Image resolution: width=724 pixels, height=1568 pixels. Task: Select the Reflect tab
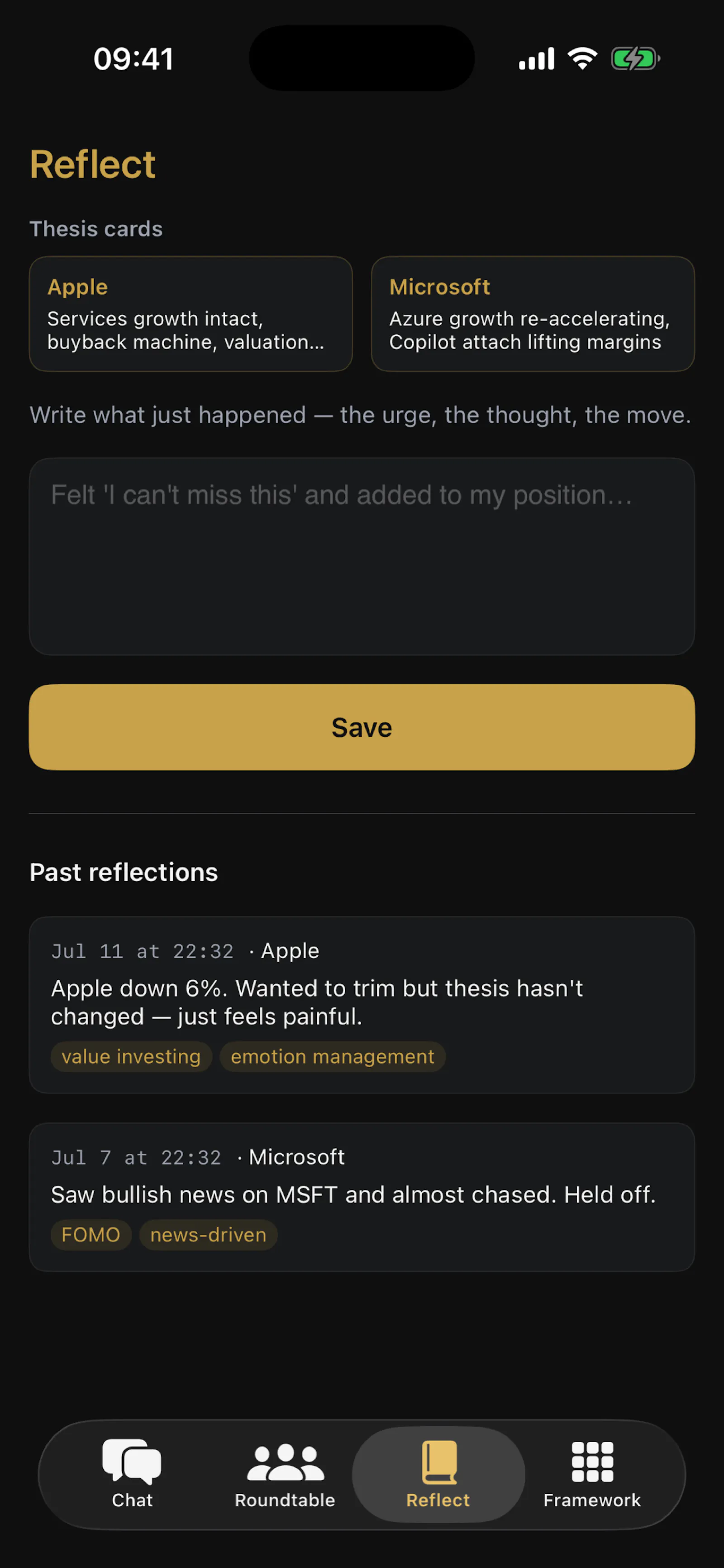tap(438, 1474)
